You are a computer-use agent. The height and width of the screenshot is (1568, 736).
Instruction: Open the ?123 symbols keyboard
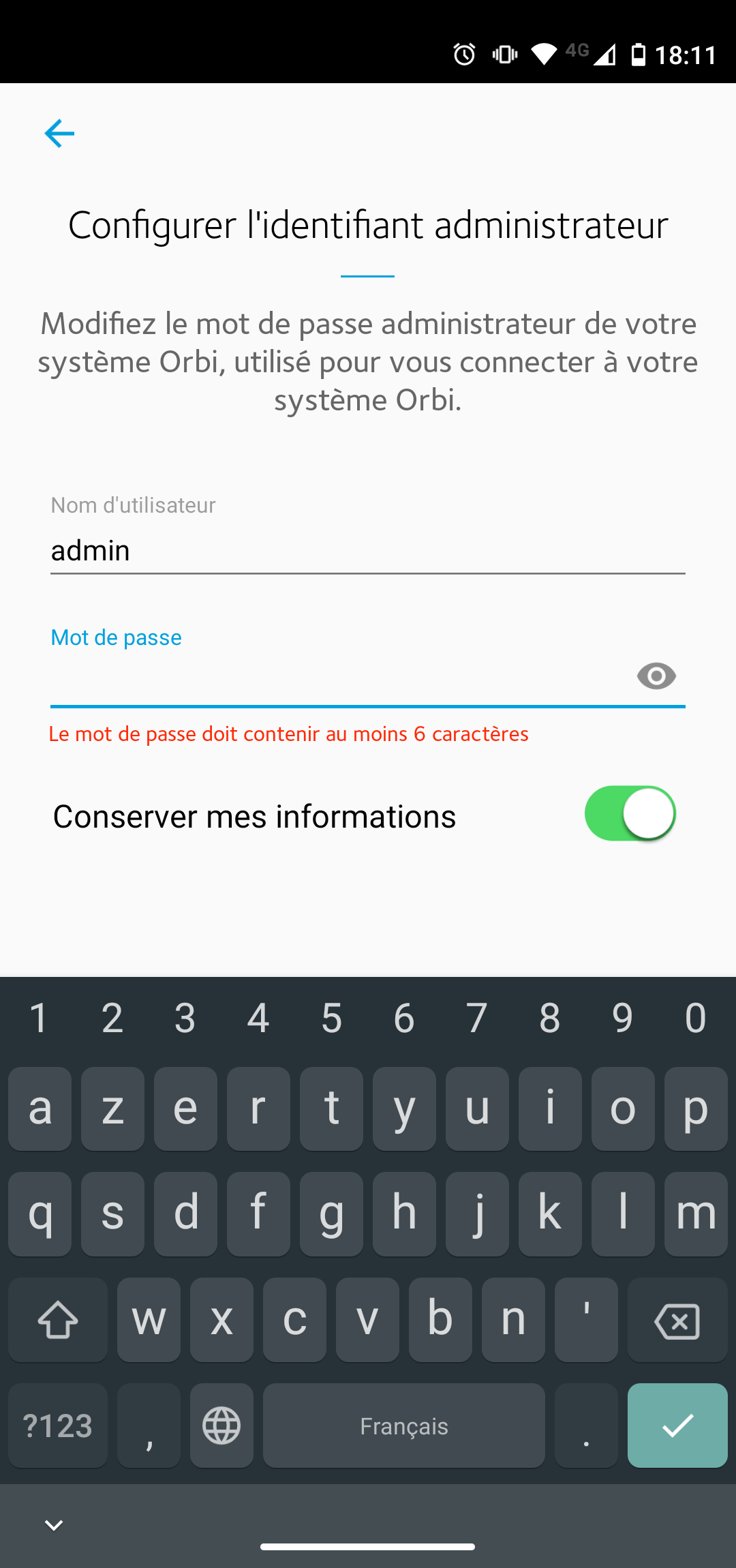pyautogui.click(x=58, y=1426)
